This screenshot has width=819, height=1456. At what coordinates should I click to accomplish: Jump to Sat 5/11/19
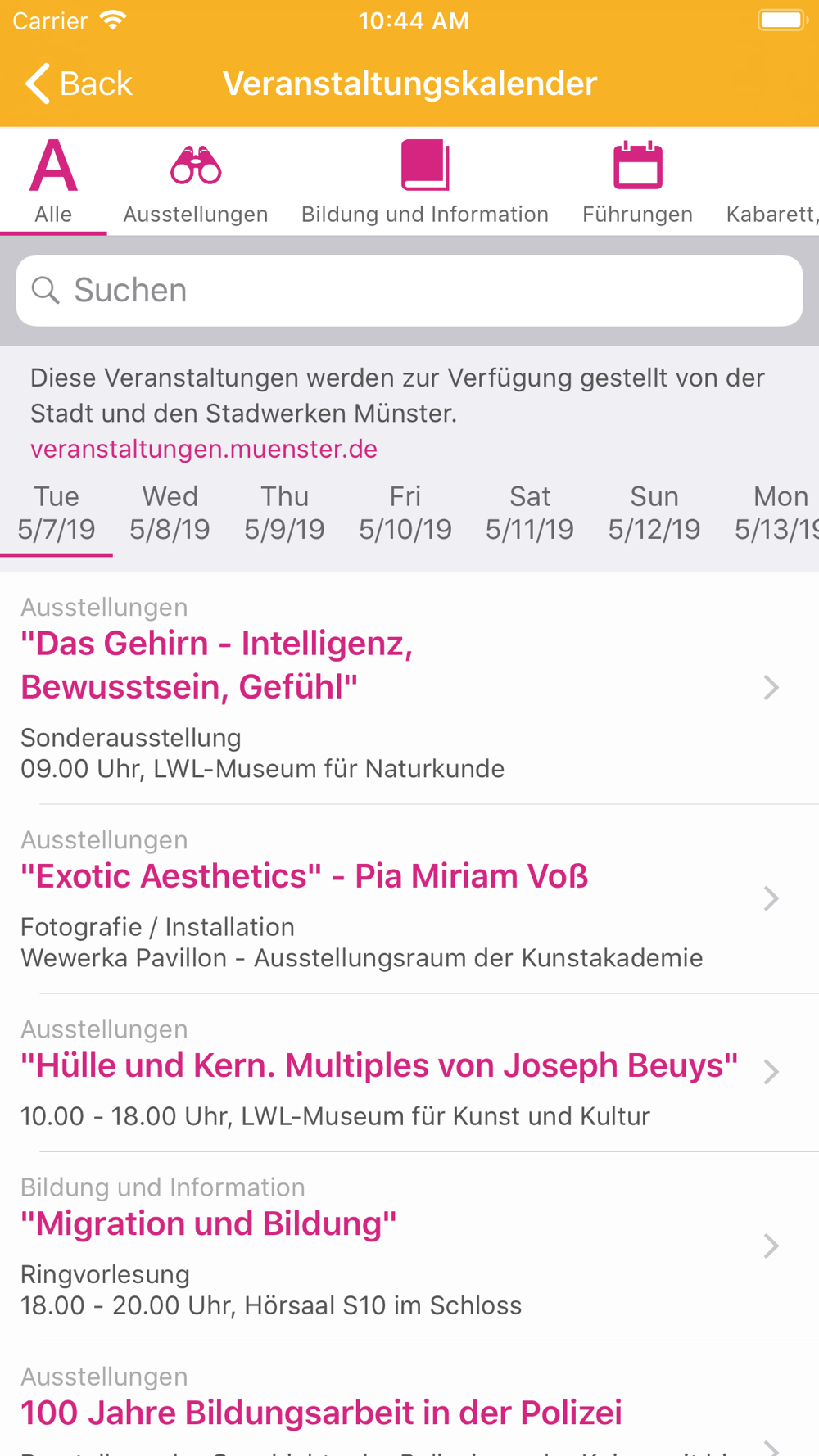coord(530,513)
